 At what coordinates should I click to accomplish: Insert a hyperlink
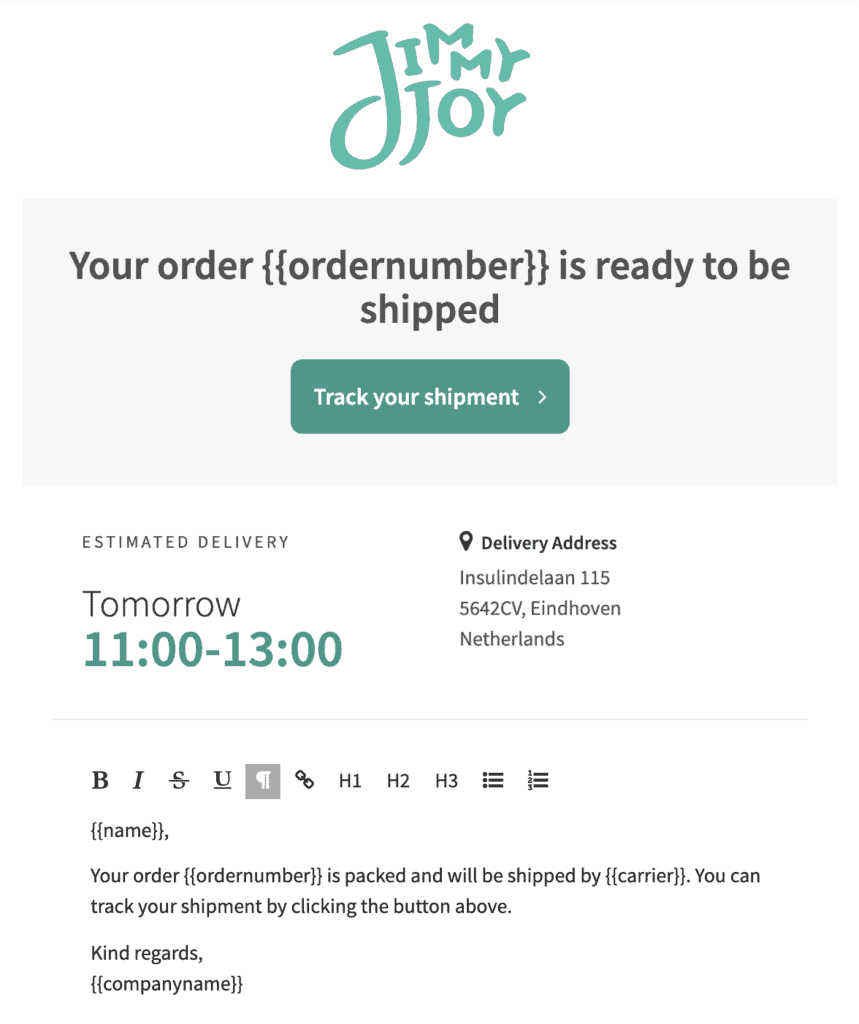click(x=305, y=781)
